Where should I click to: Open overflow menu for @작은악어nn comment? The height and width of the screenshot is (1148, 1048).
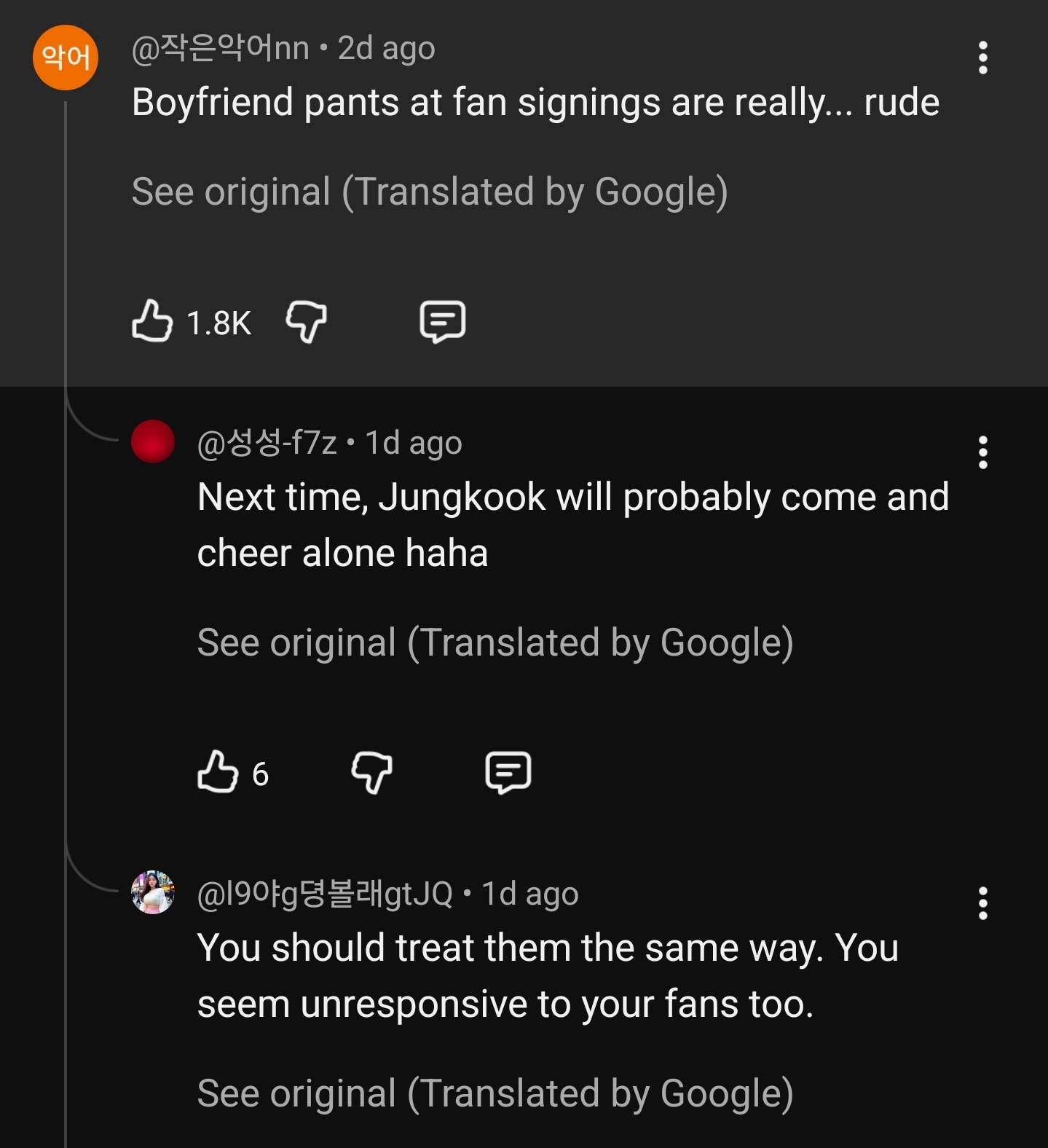(982, 58)
